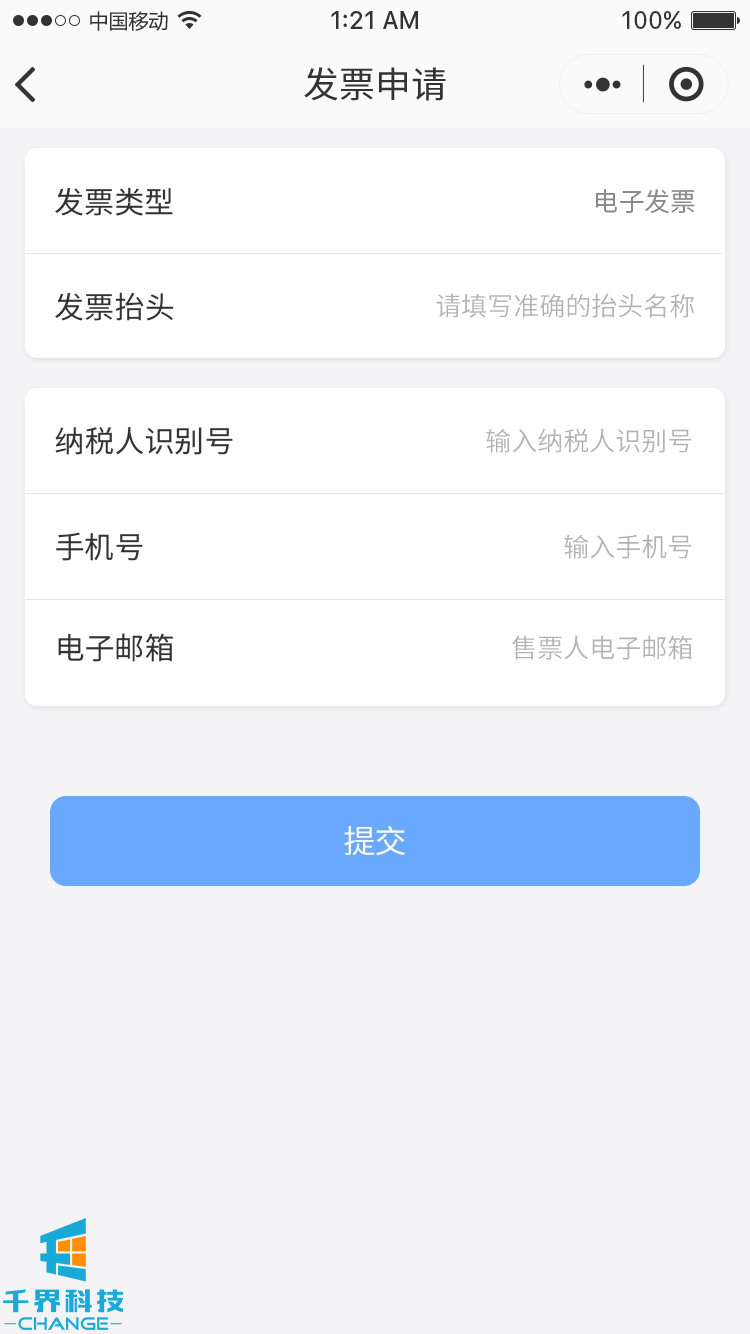750x1334 pixels.
Task: Focus the 纳税人识别号 input field
Action: 588,441
